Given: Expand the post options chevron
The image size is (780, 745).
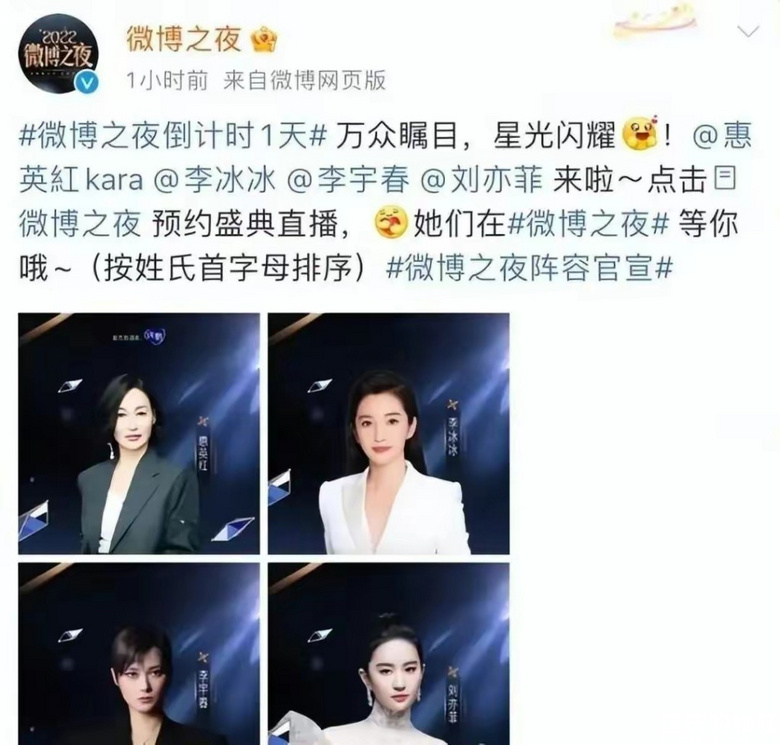Looking at the screenshot, I should 746,34.
